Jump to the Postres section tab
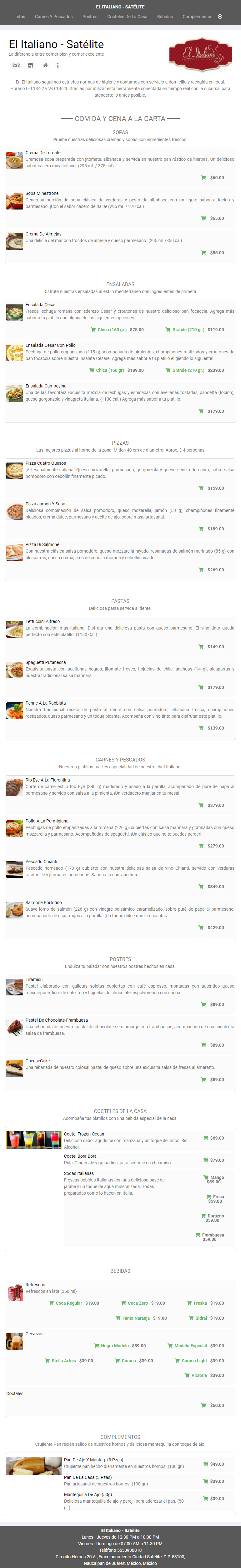This screenshot has width=241, height=1568. (x=90, y=17)
